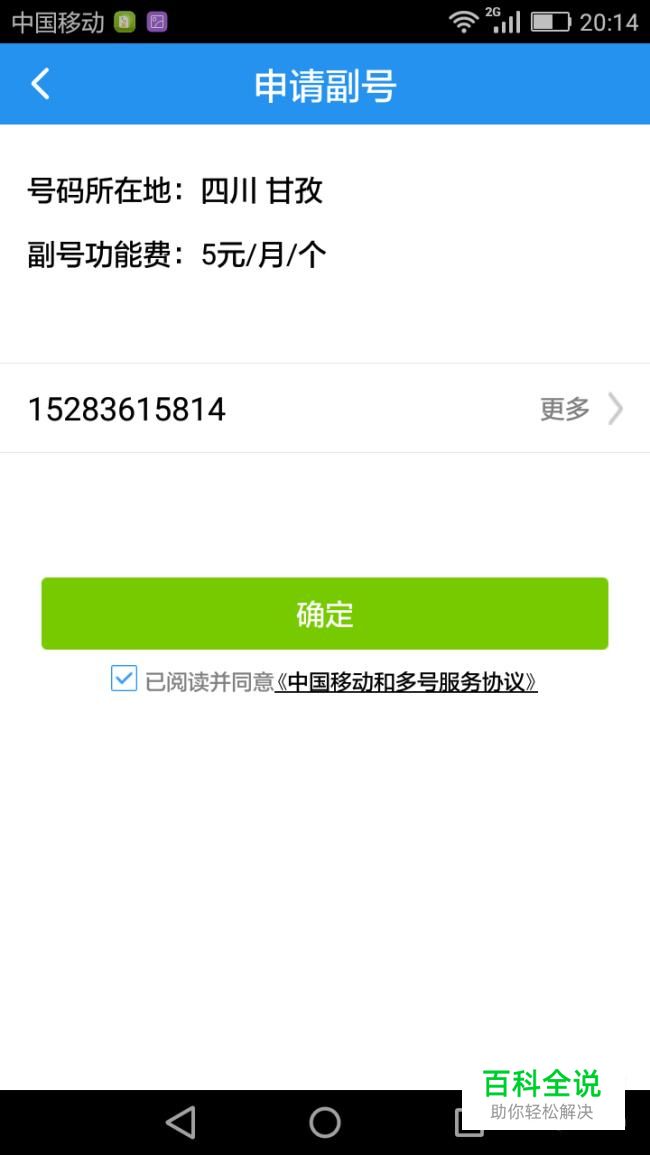Go back using the header arrow
The width and height of the screenshot is (650, 1155).
coord(41,84)
